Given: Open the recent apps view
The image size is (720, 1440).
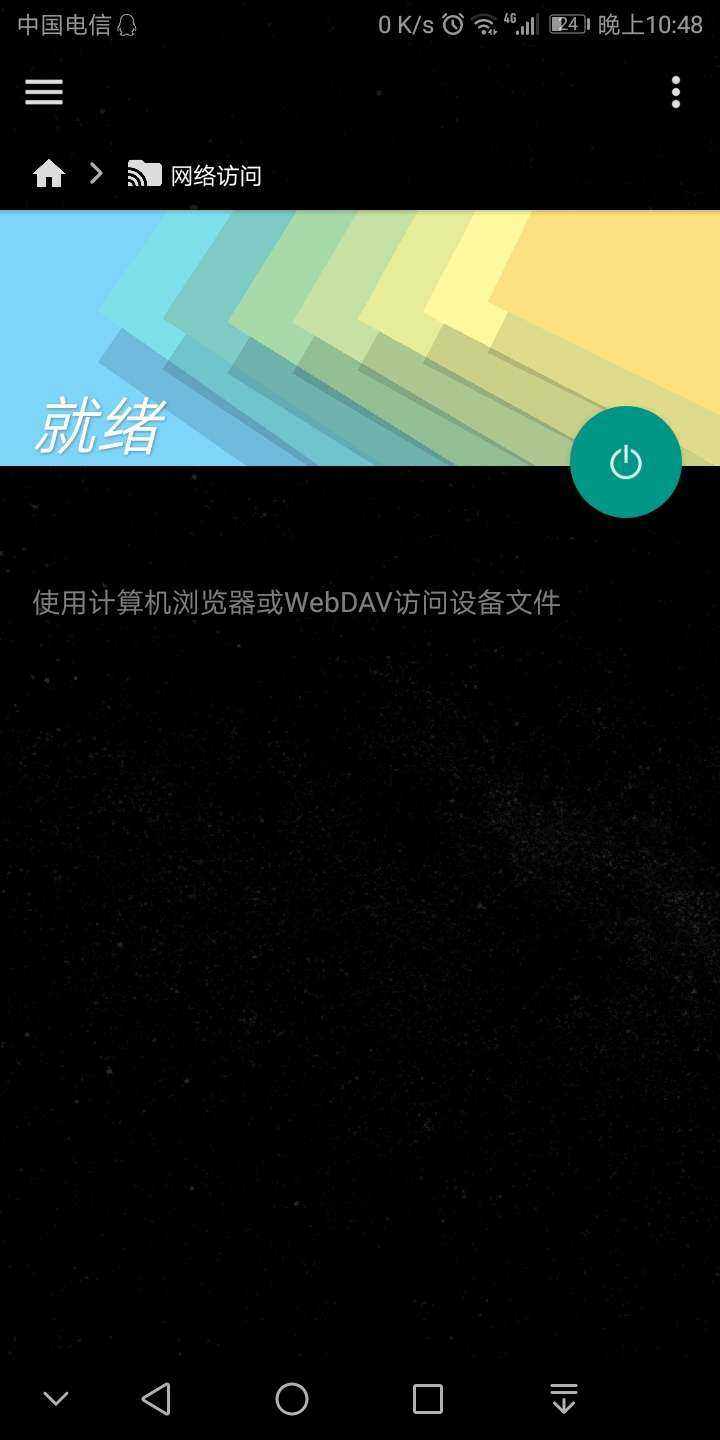Looking at the screenshot, I should coord(428,1398).
